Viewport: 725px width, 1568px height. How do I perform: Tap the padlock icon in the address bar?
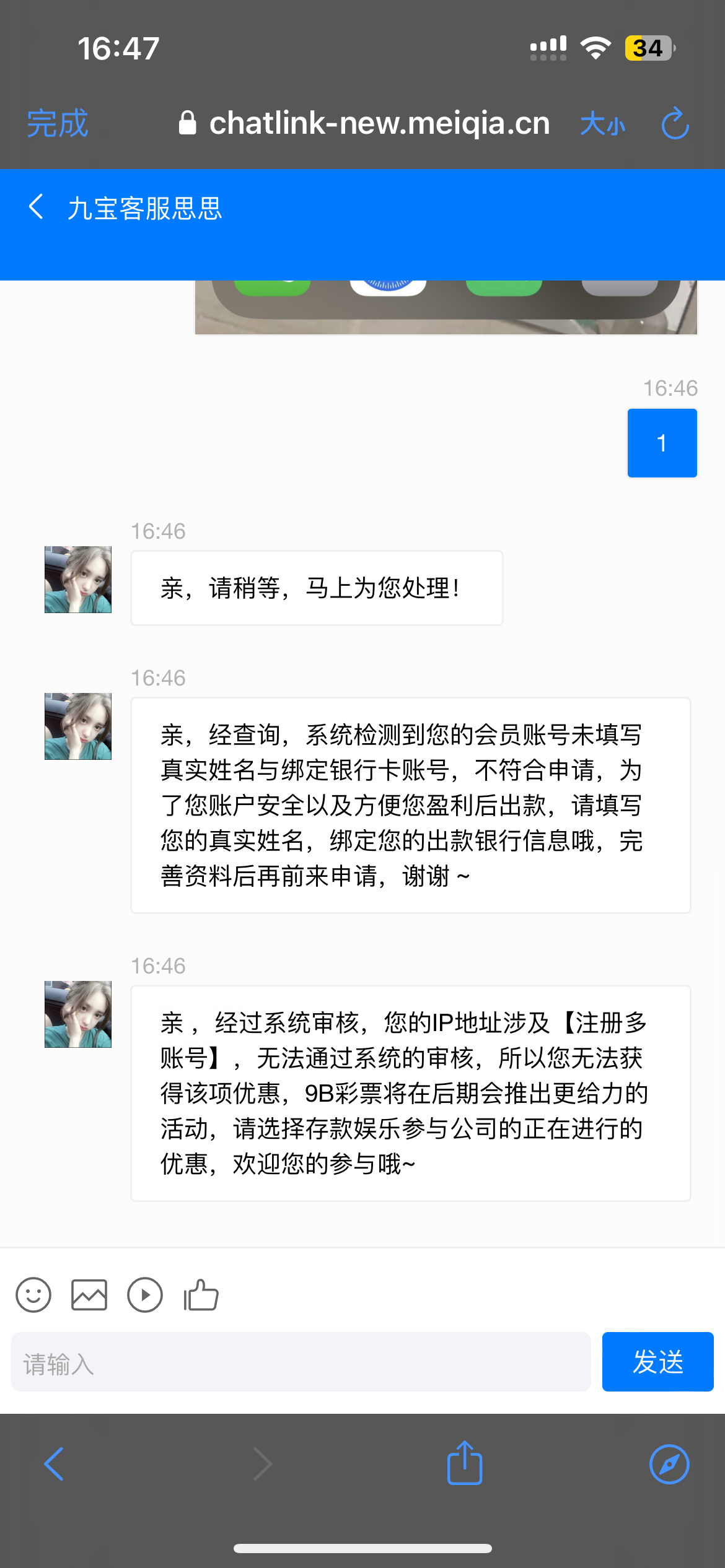(x=188, y=123)
